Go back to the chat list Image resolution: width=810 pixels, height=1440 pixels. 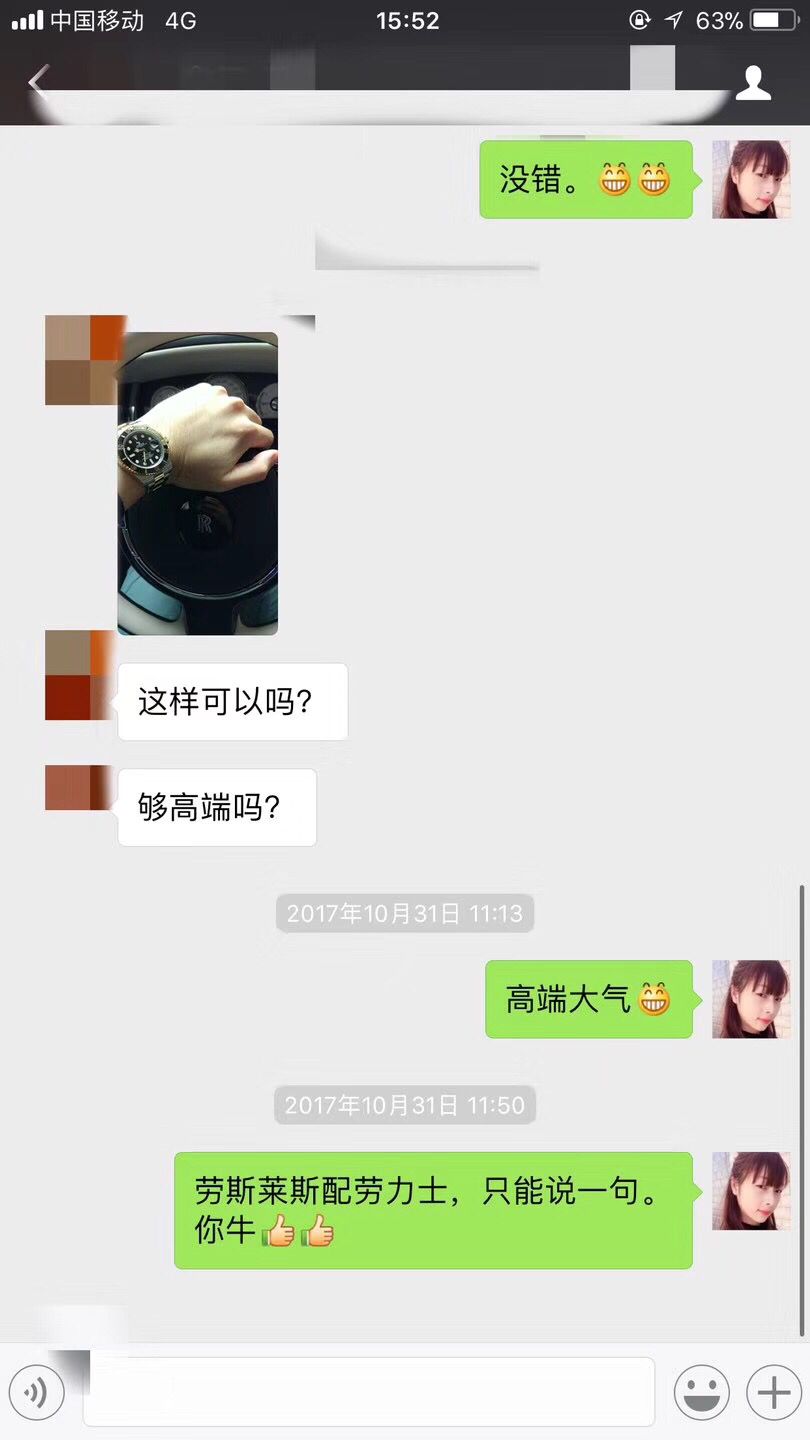(x=38, y=84)
